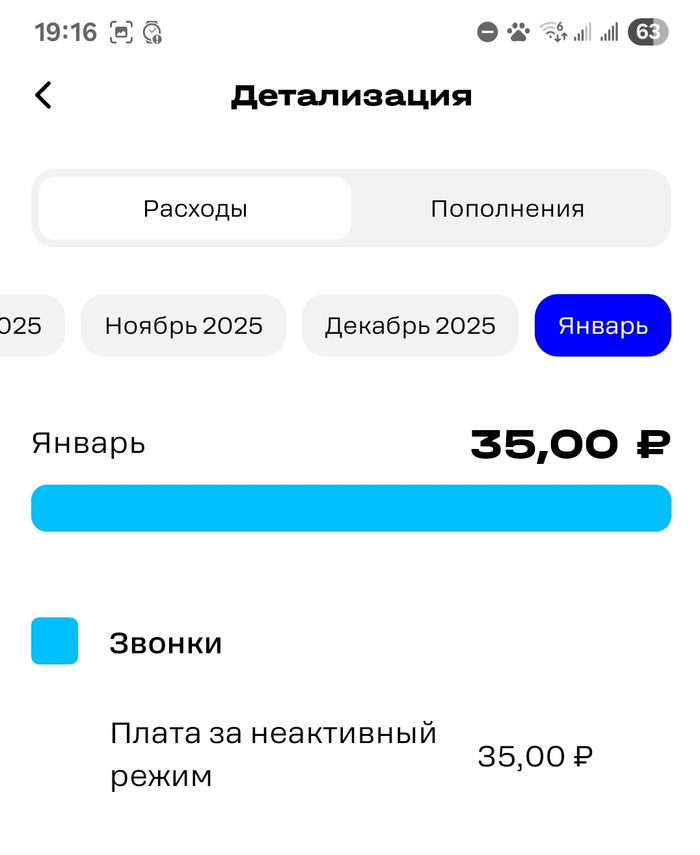Switch to the Расходы tab

coord(195,209)
